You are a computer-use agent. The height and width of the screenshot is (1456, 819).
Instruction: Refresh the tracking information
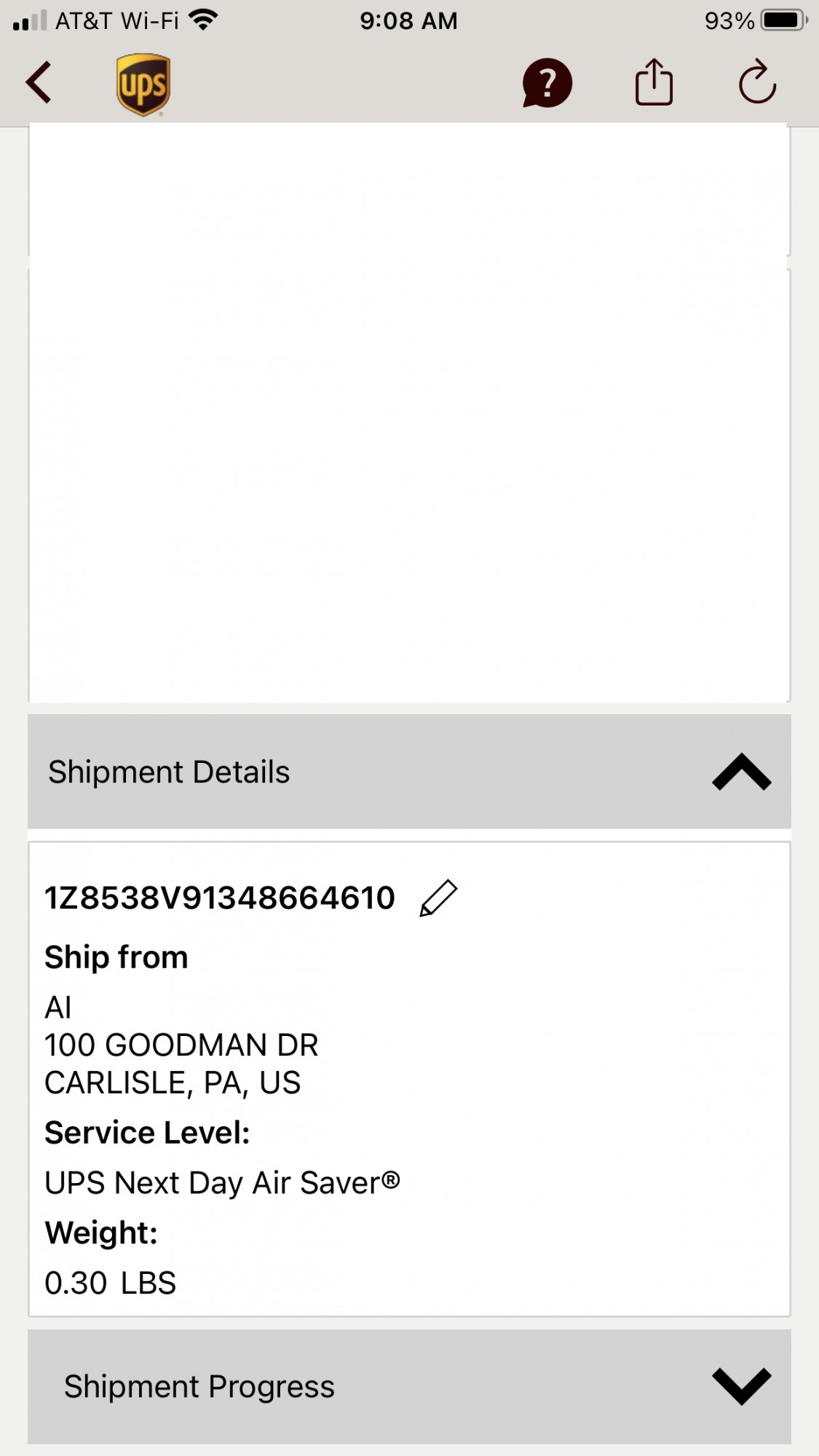757,82
